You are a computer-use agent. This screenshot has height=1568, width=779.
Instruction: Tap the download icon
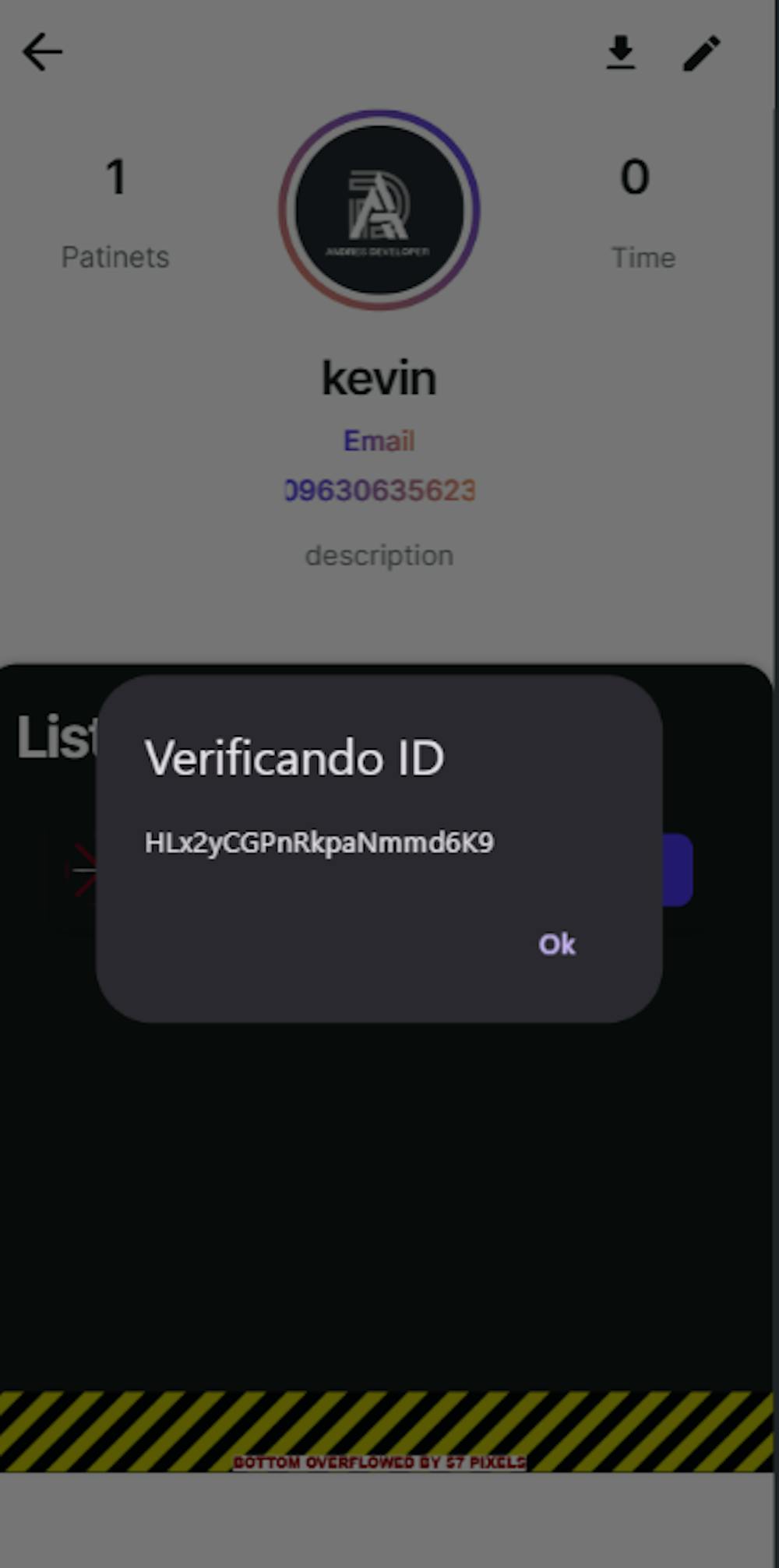[620, 53]
